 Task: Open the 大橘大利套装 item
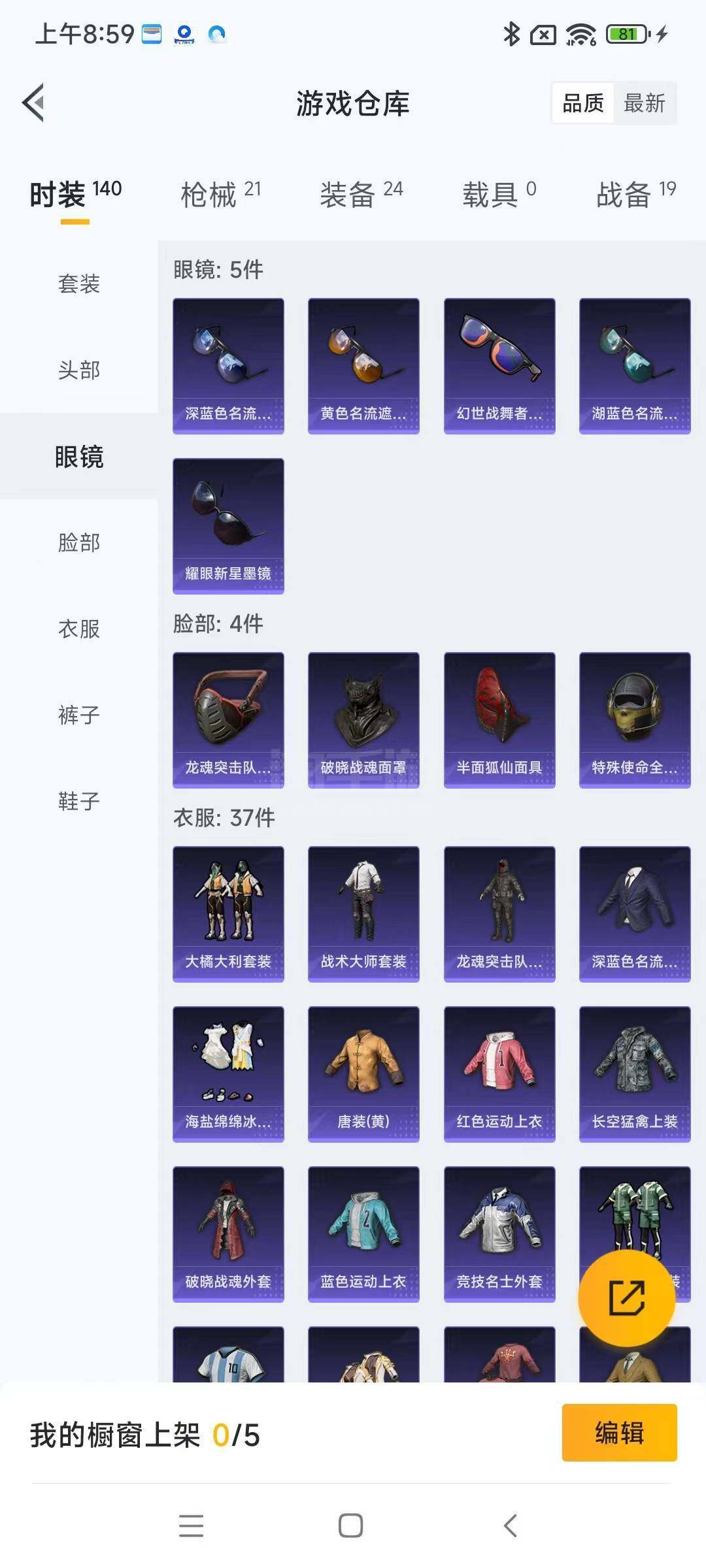[228, 914]
